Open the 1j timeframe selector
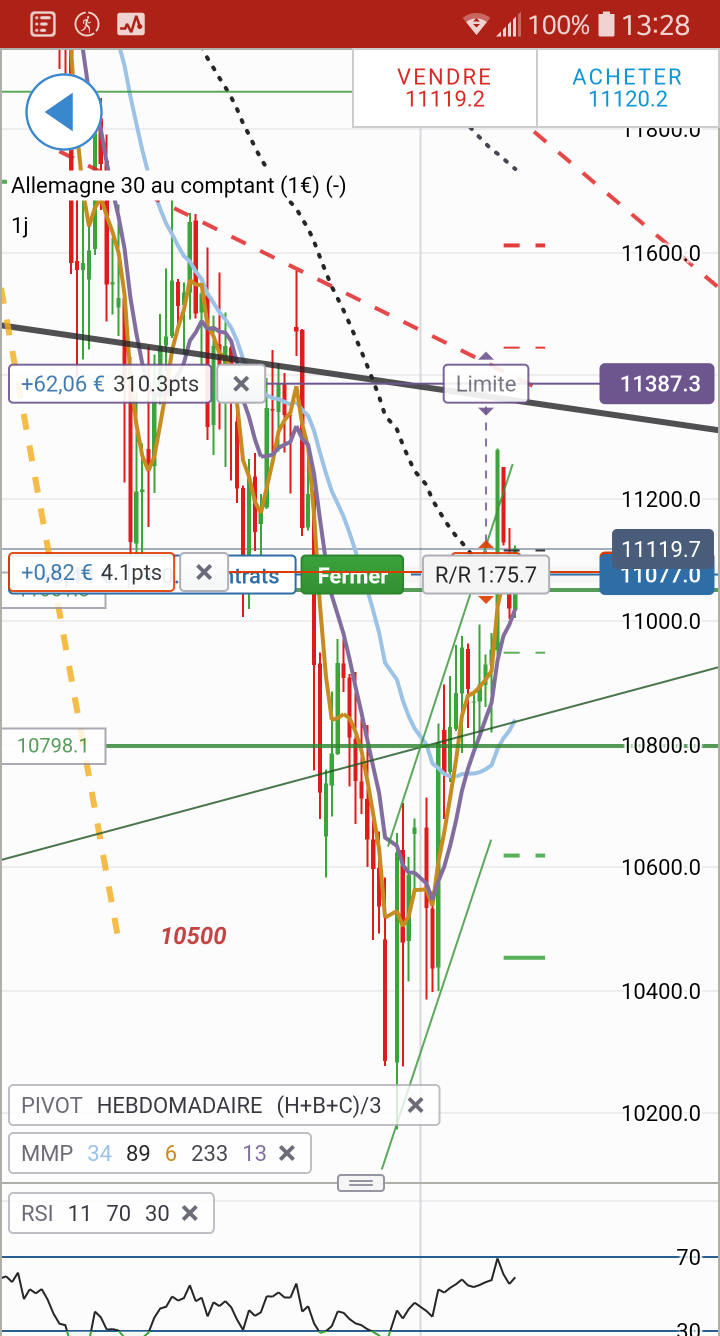Screen dimensions: 720x1336 20,226
